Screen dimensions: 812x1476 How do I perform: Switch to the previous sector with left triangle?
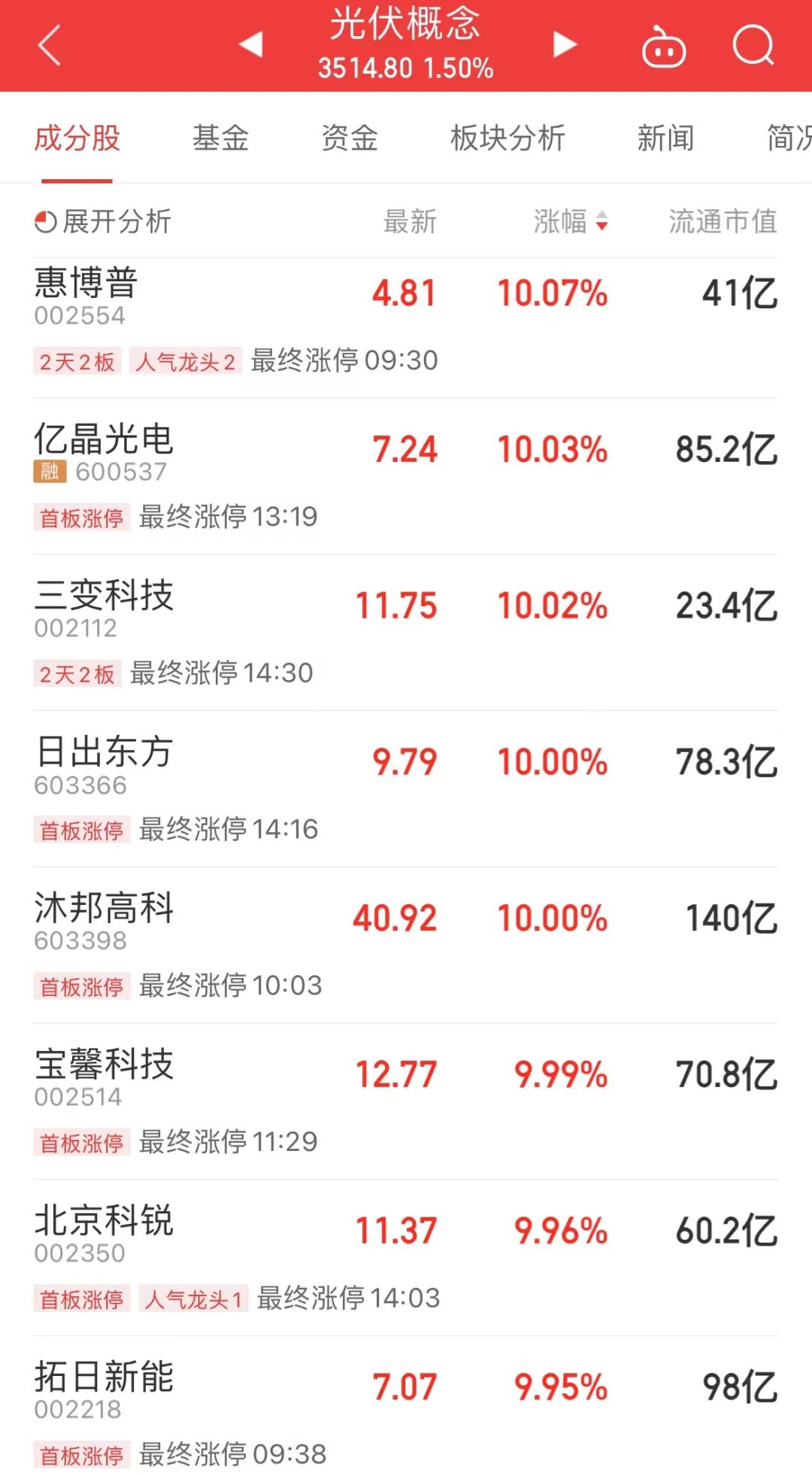251,44
